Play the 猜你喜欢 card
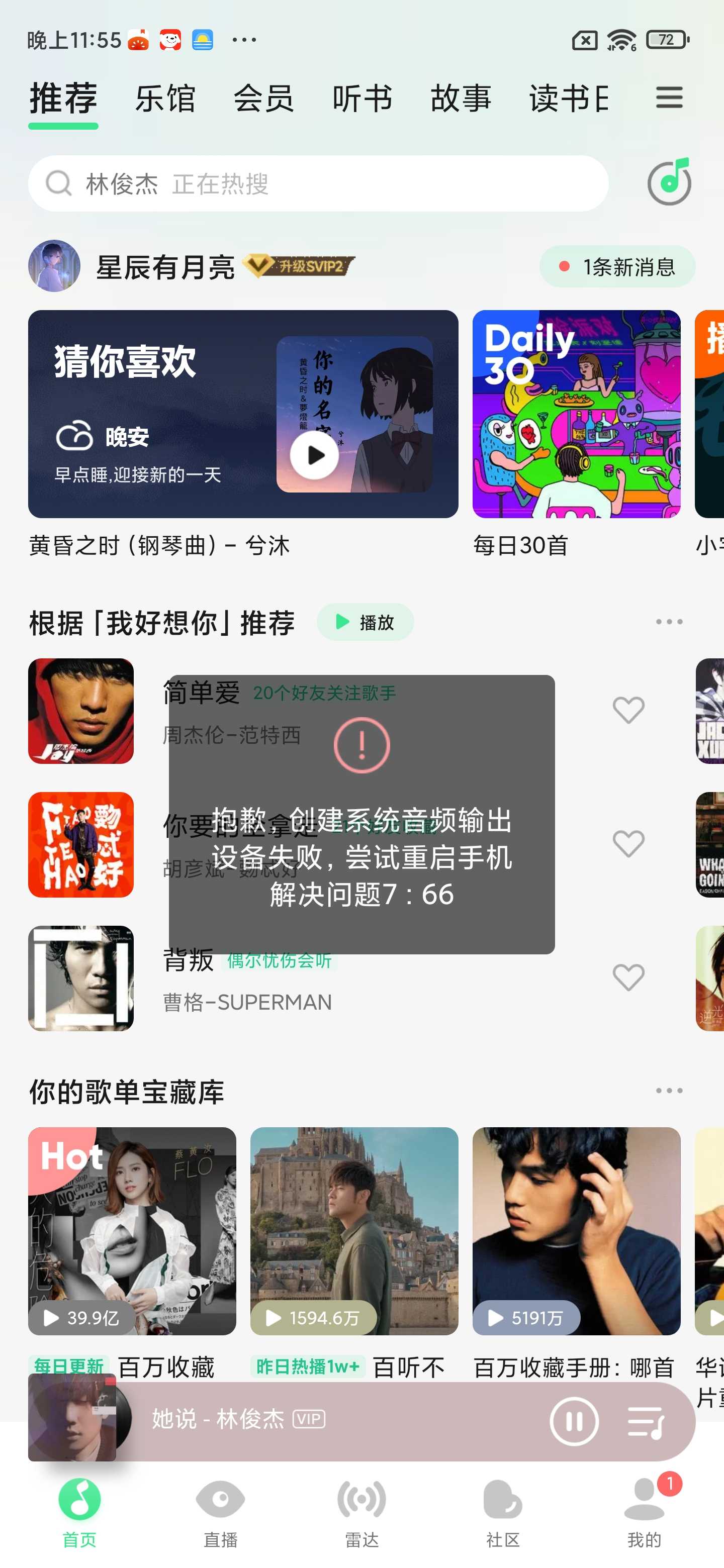The width and height of the screenshot is (724, 1568). pyautogui.click(x=314, y=455)
